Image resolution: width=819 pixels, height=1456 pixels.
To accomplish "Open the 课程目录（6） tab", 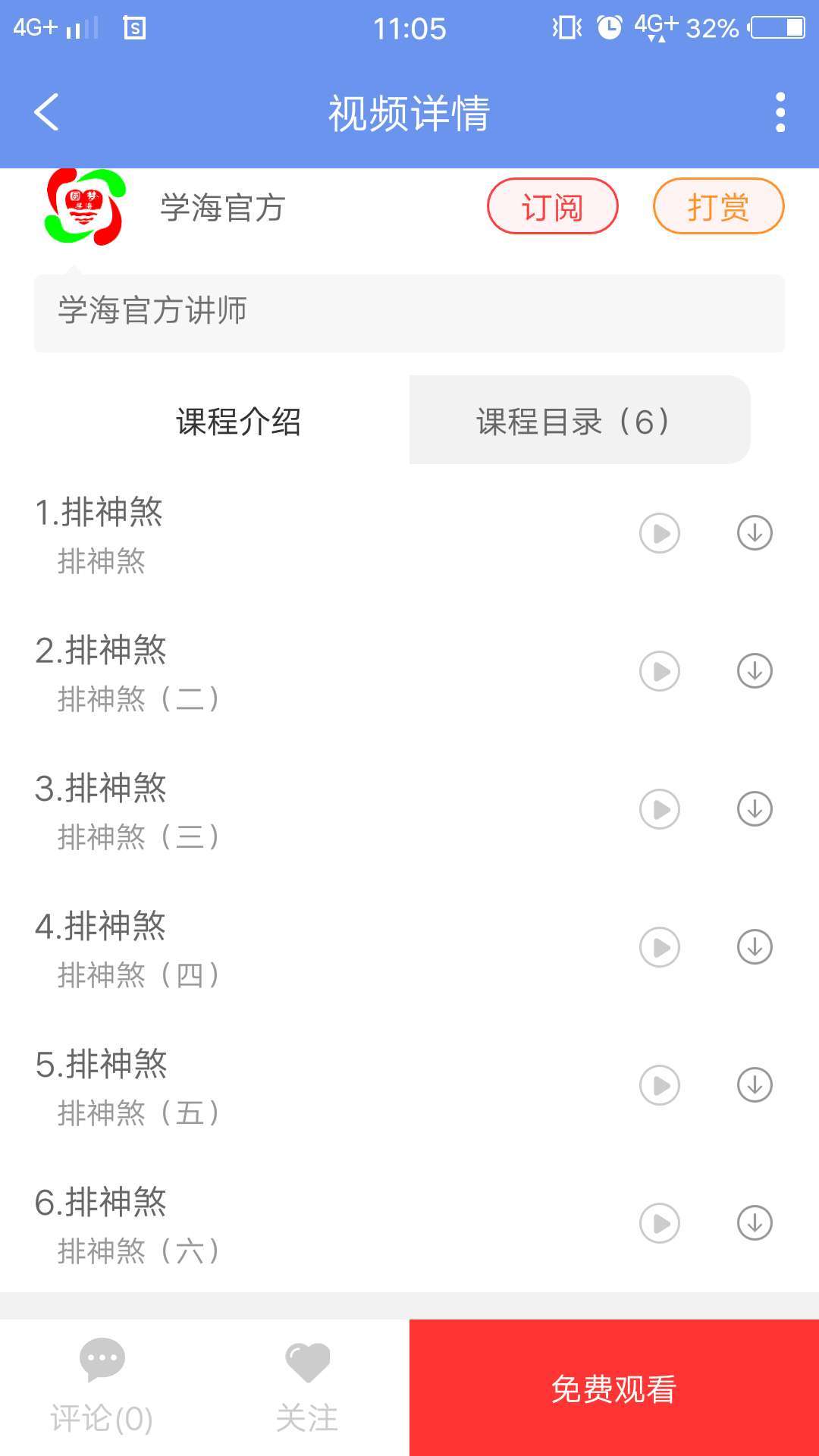I will tap(573, 422).
